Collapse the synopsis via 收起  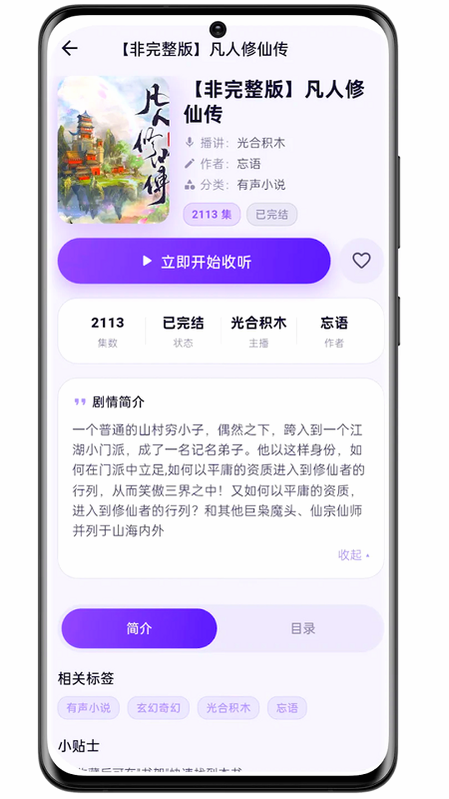click(354, 555)
